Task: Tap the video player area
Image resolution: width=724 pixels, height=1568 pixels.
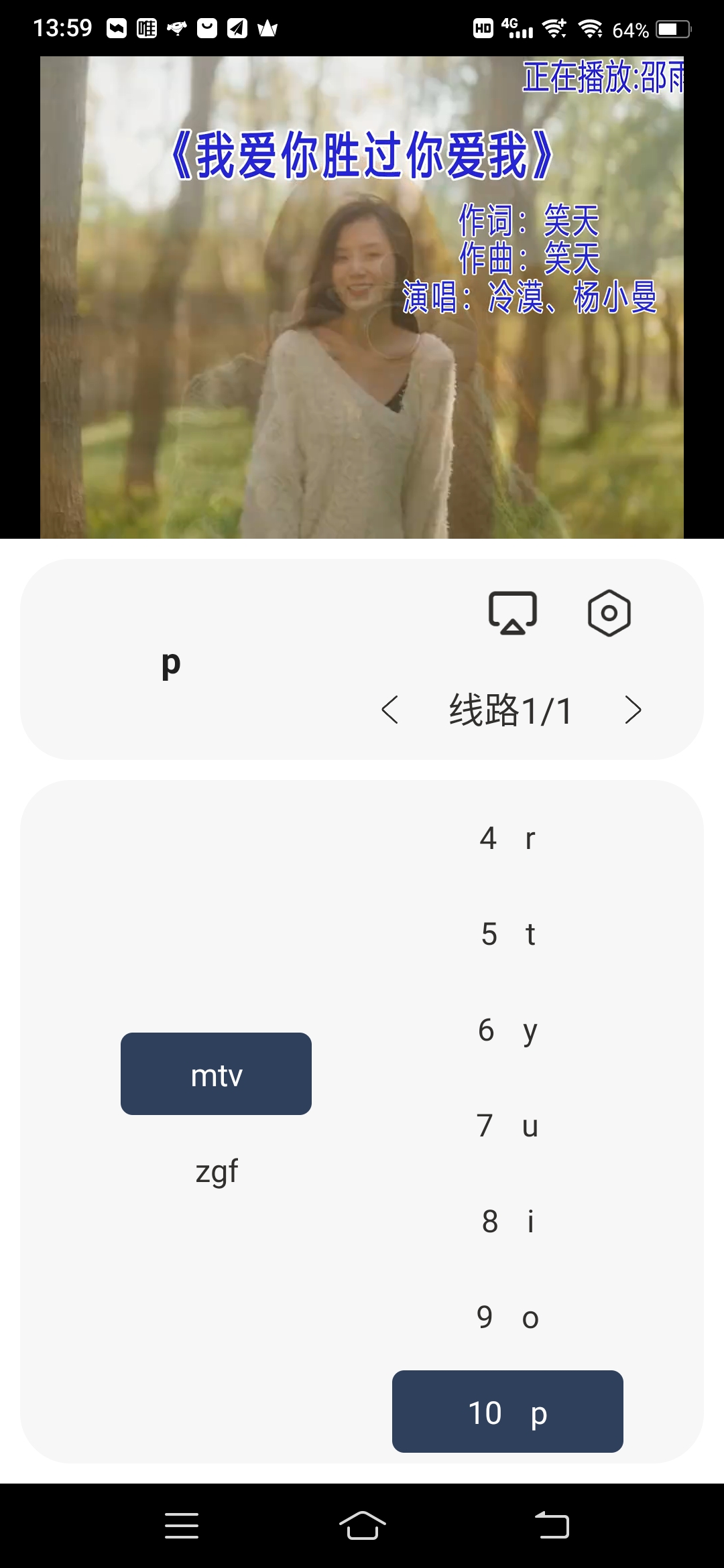Action: pyautogui.click(x=362, y=298)
